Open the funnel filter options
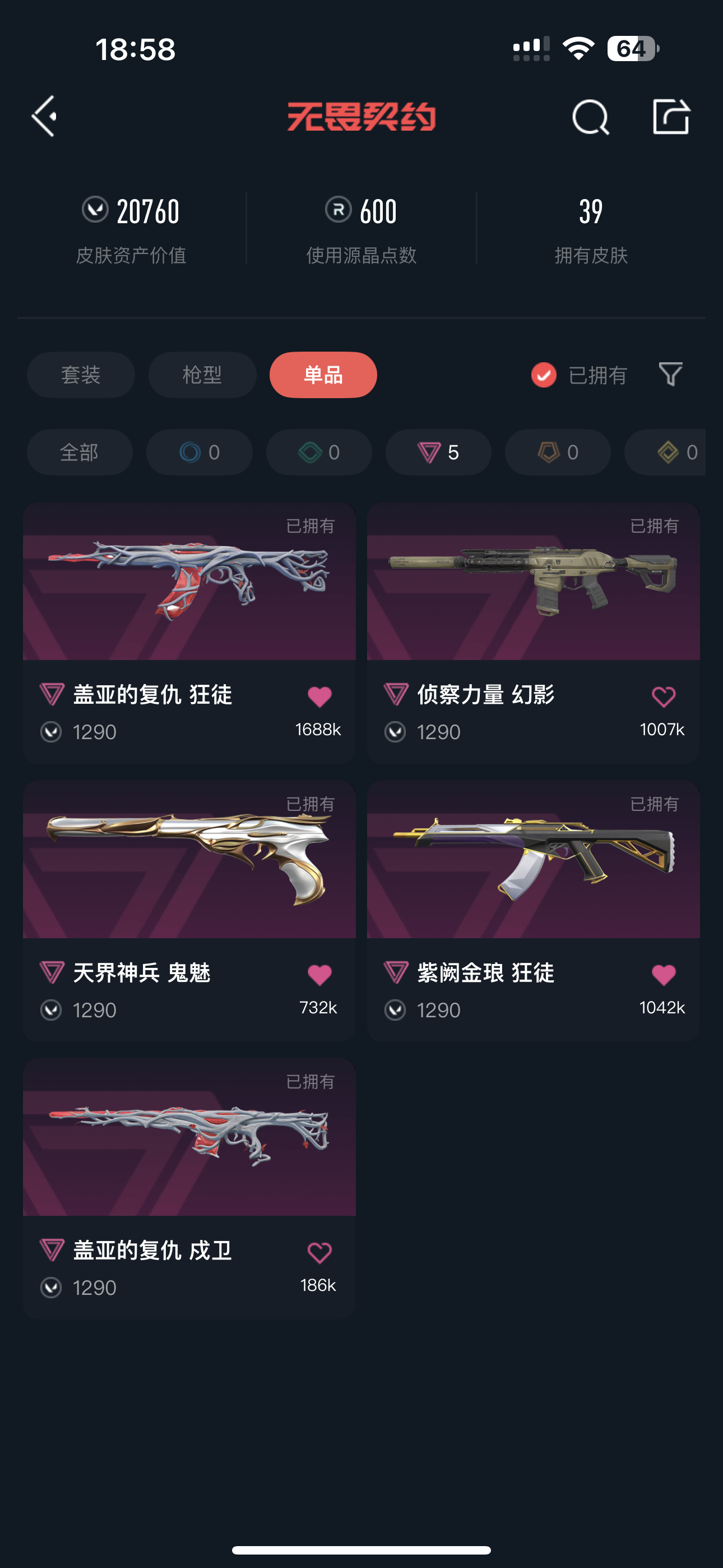 coord(670,375)
